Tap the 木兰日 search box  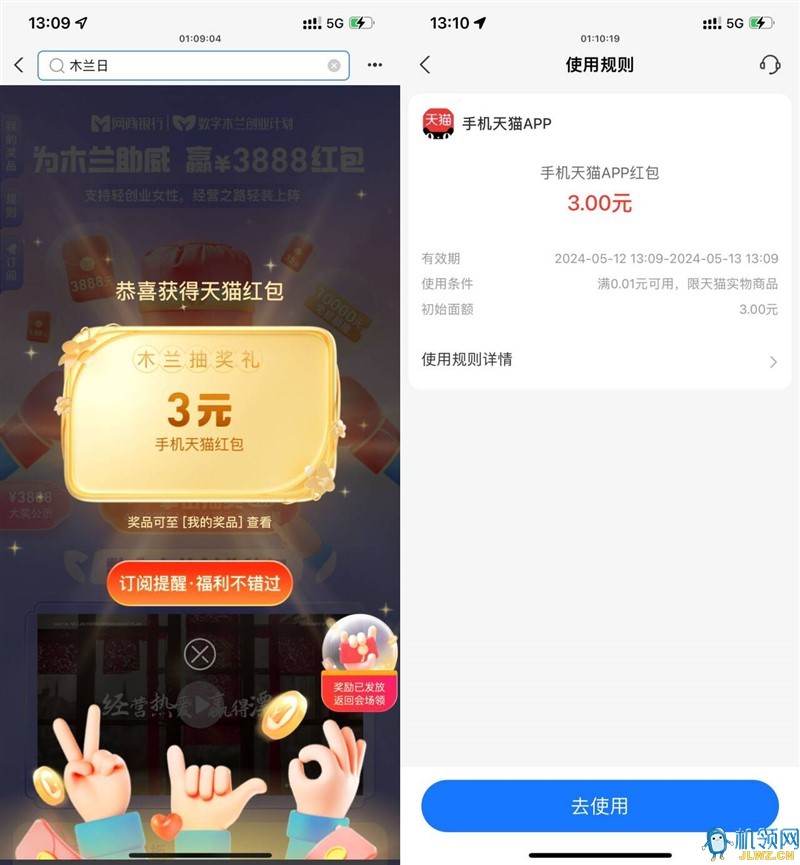coord(190,65)
